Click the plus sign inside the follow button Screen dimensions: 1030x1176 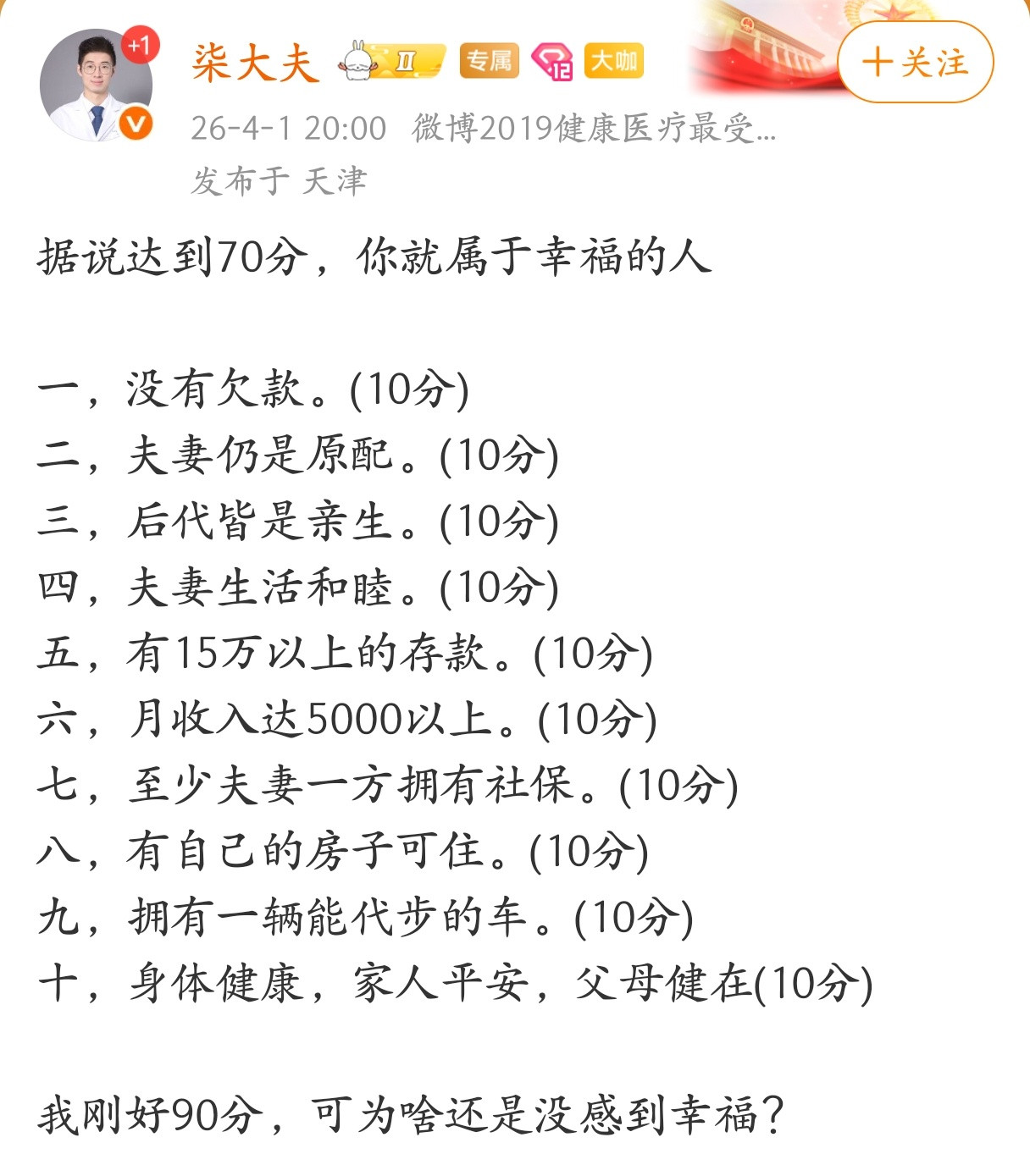[878, 62]
